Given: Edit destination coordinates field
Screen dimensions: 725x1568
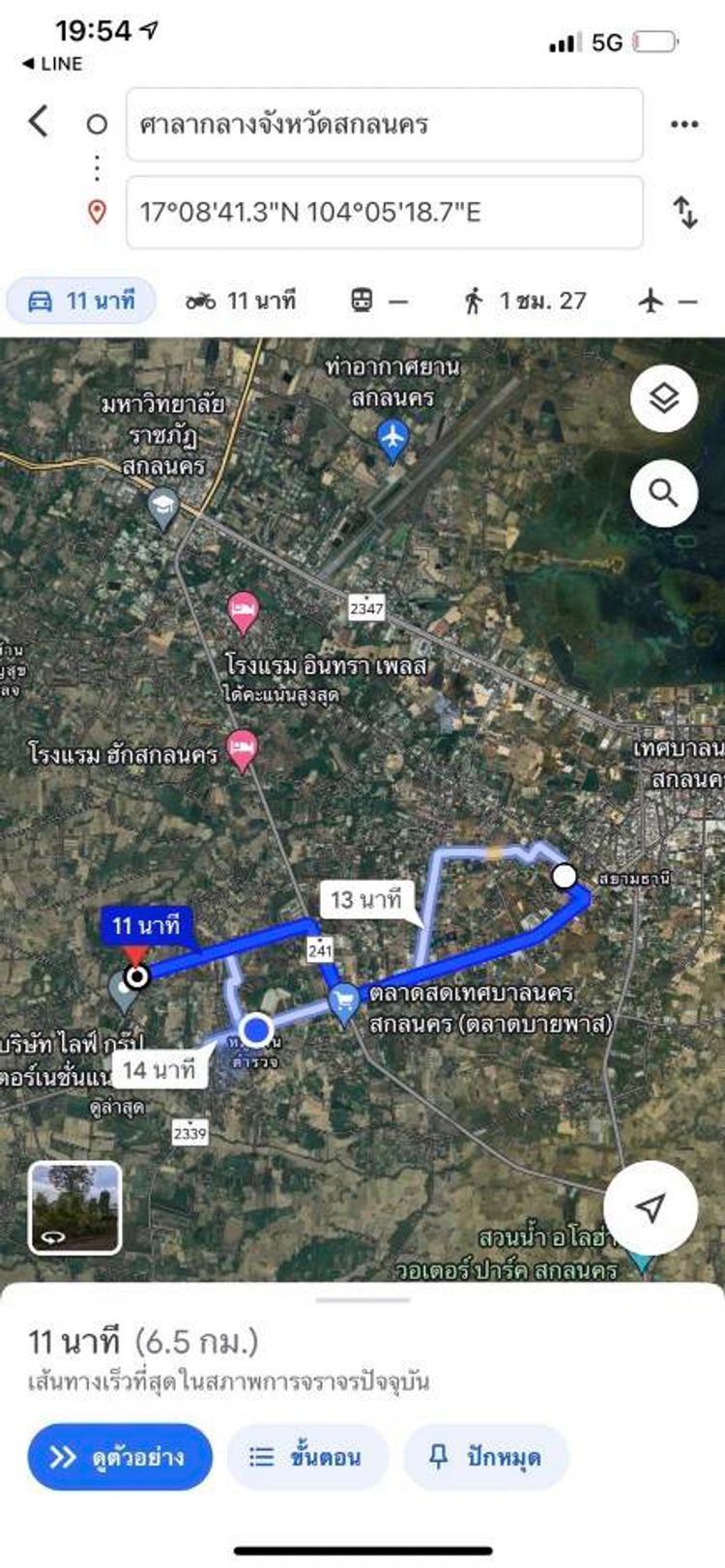Looking at the screenshot, I should pos(384,212).
